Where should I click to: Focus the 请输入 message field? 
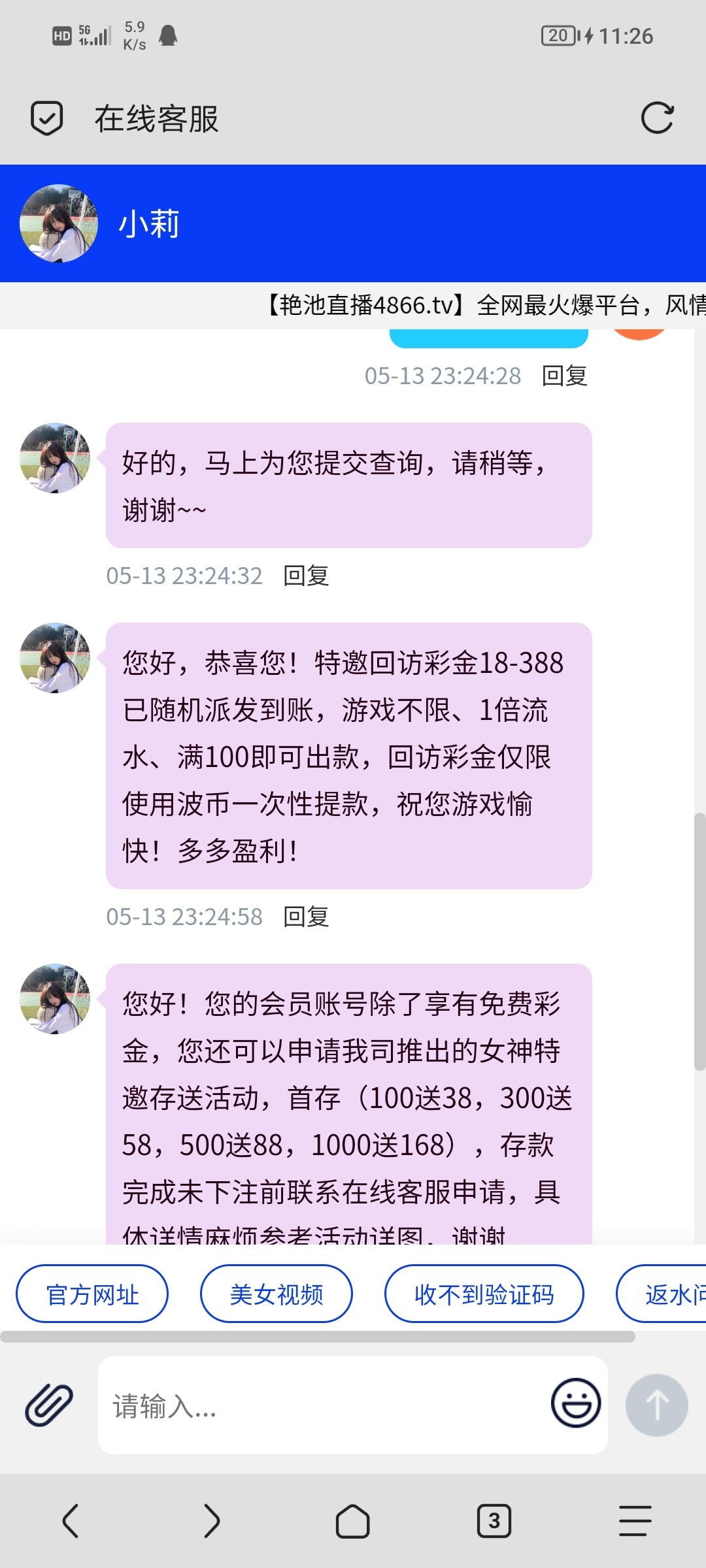coord(320,1406)
